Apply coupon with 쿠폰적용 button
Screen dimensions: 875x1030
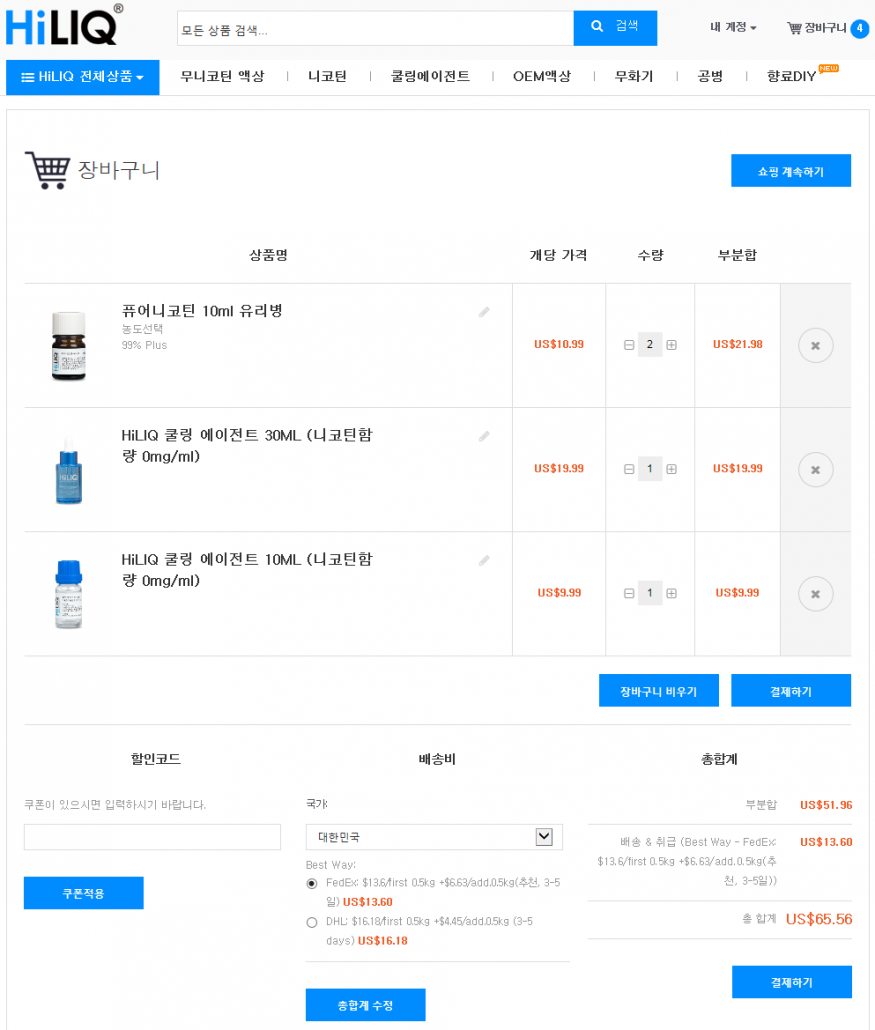(83, 893)
